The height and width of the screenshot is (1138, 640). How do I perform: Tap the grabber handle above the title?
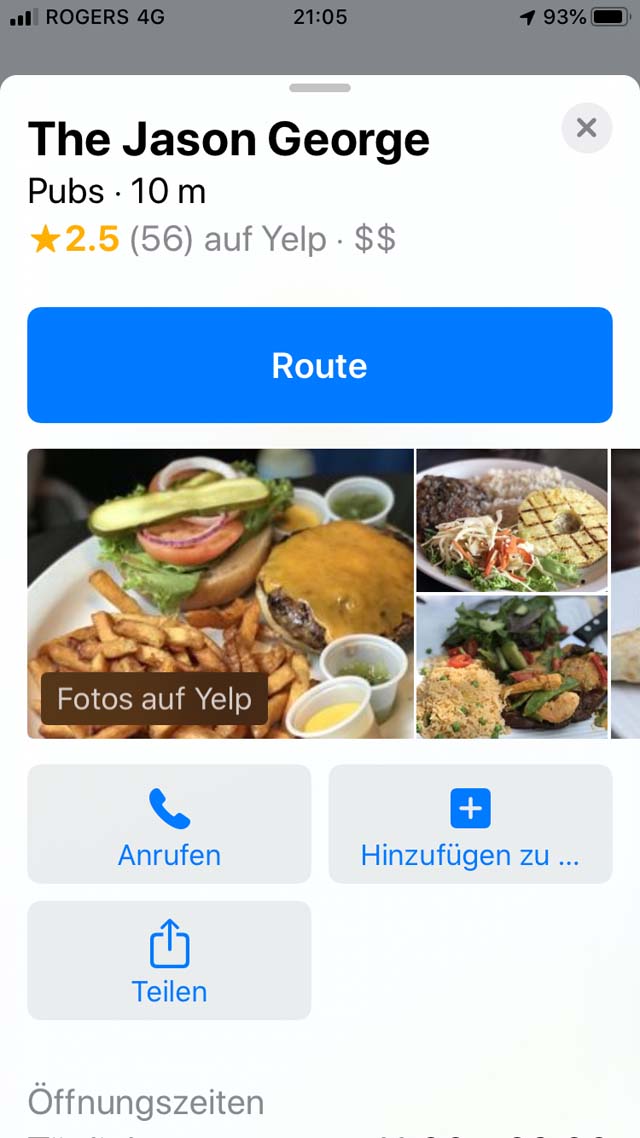coord(320,88)
